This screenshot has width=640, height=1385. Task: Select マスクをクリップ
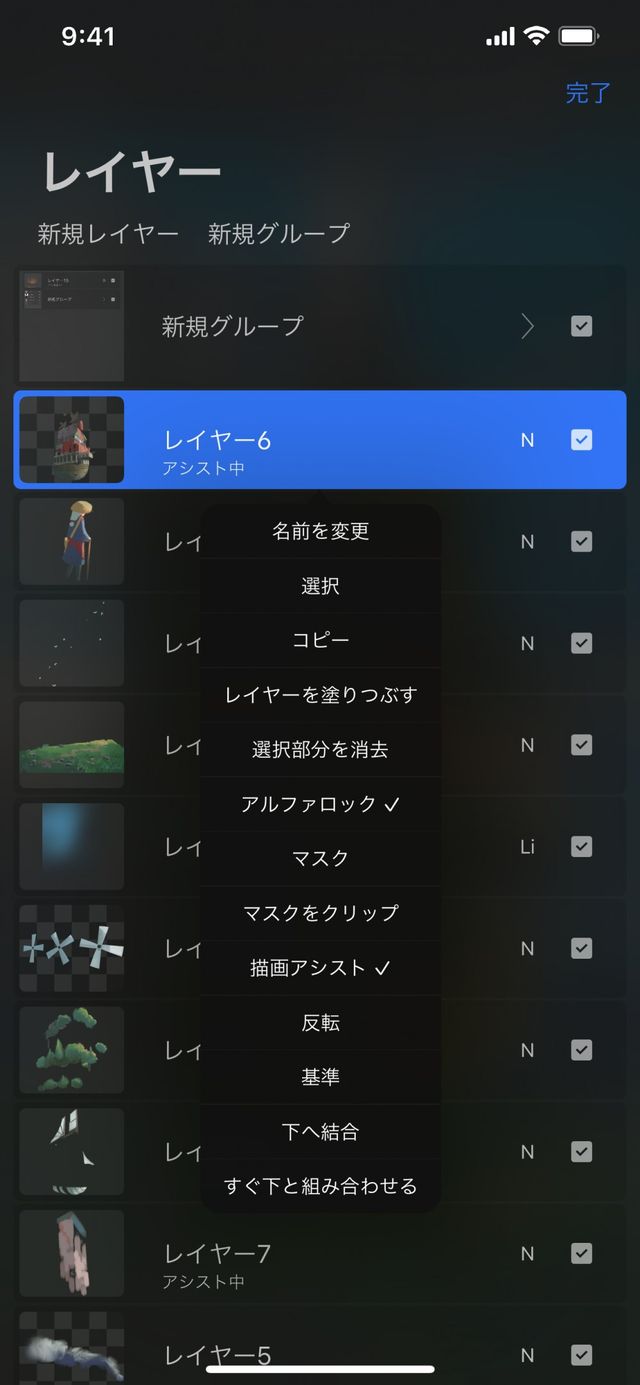point(320,913)
